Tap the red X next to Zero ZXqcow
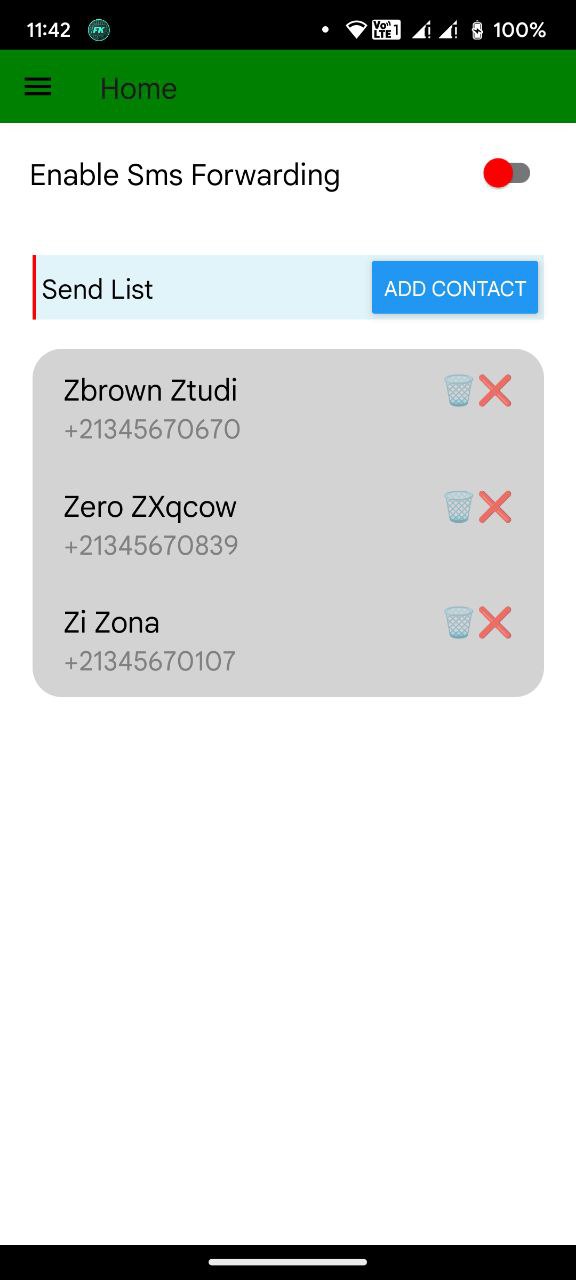 click(495, 507)
